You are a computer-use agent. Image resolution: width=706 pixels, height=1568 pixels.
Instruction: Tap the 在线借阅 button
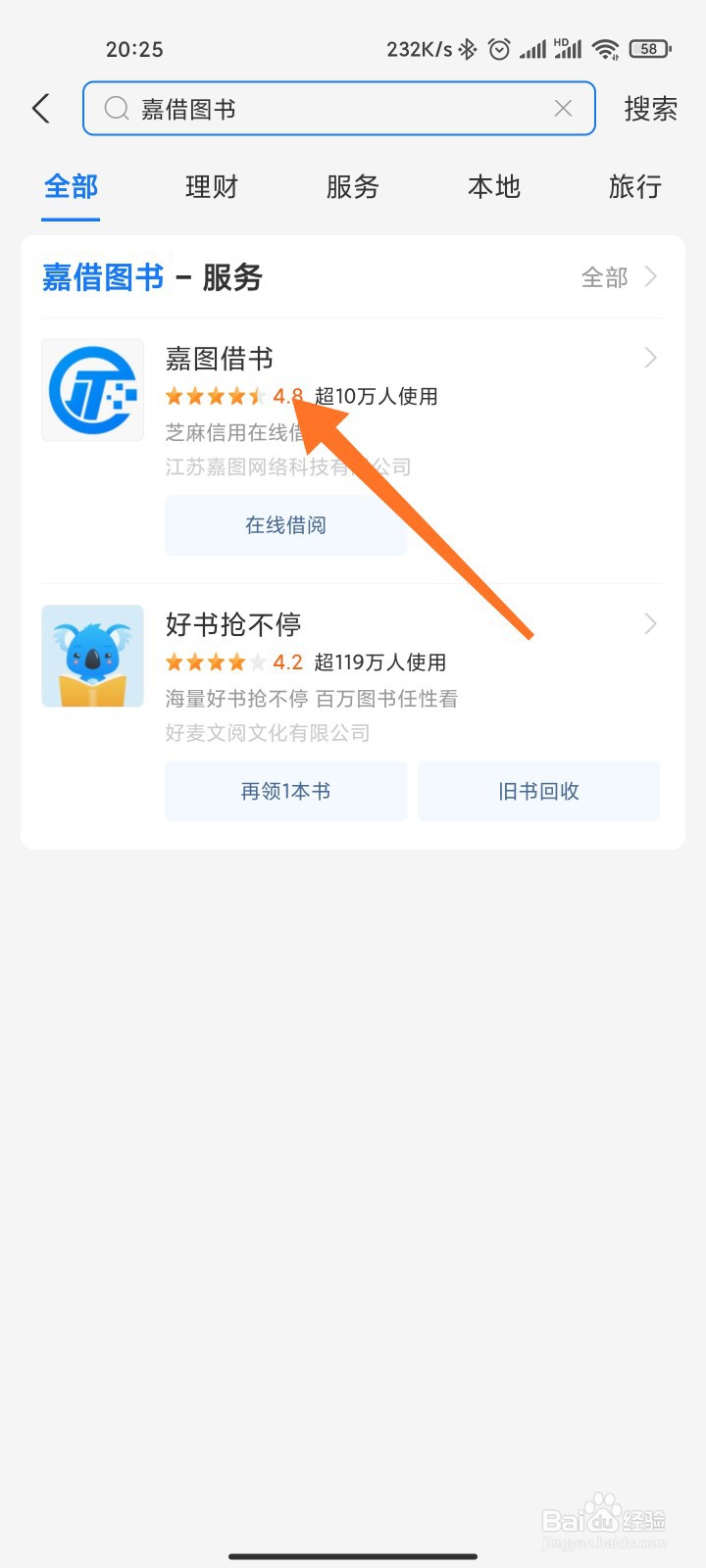coord(285,524)
